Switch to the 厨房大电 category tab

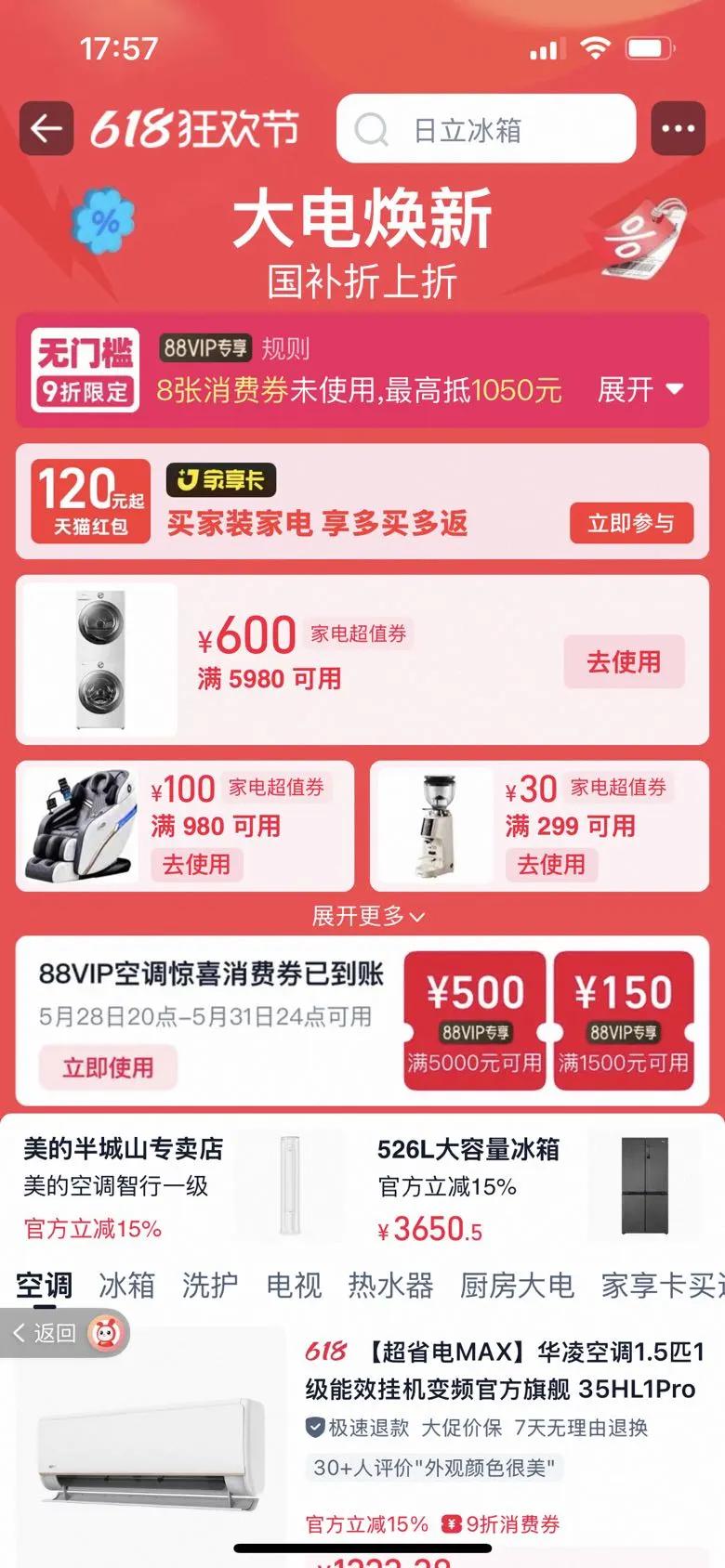(516, 1286)
